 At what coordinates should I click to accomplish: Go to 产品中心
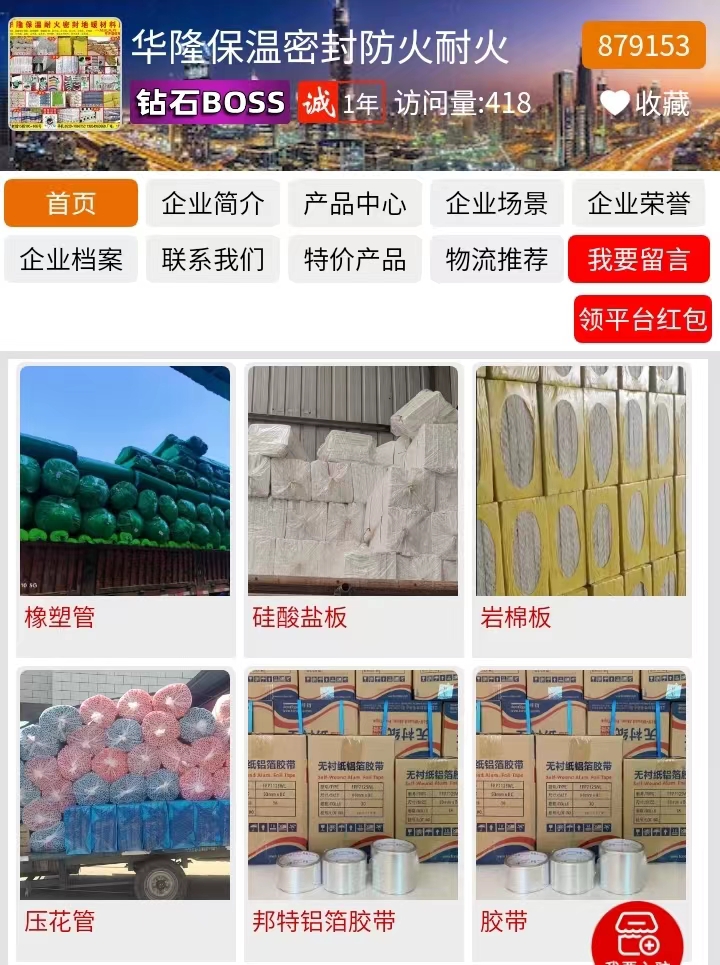355,203
